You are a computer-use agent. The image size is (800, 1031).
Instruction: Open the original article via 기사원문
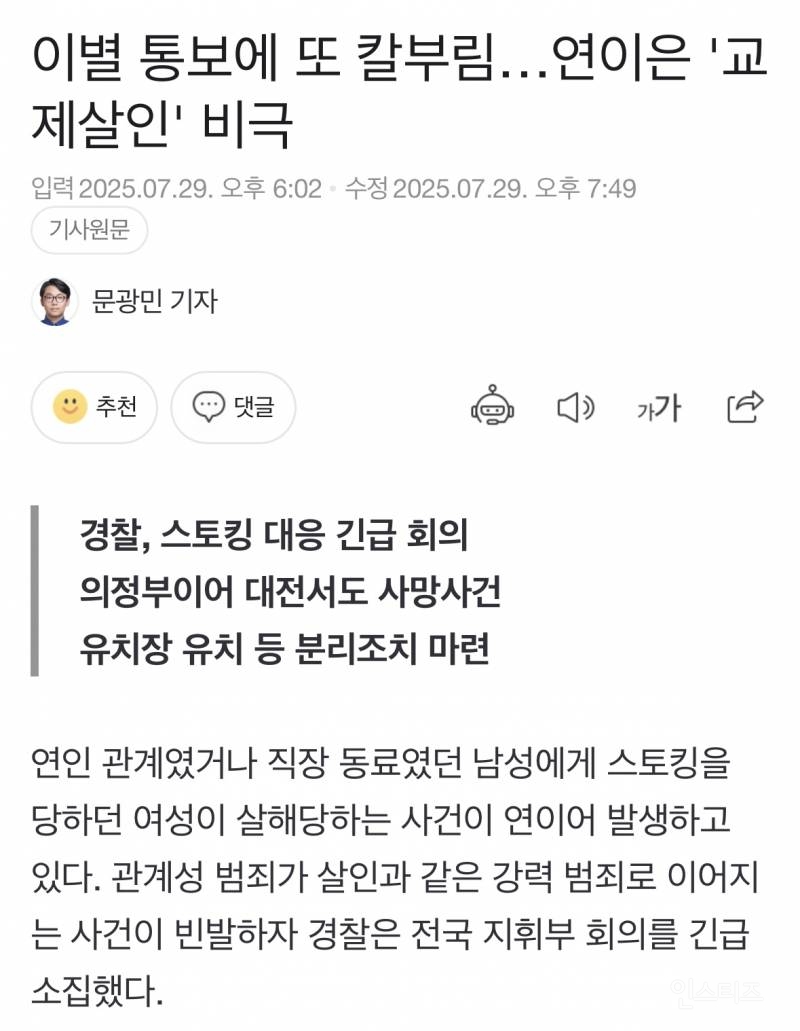(x=89, y=231)
